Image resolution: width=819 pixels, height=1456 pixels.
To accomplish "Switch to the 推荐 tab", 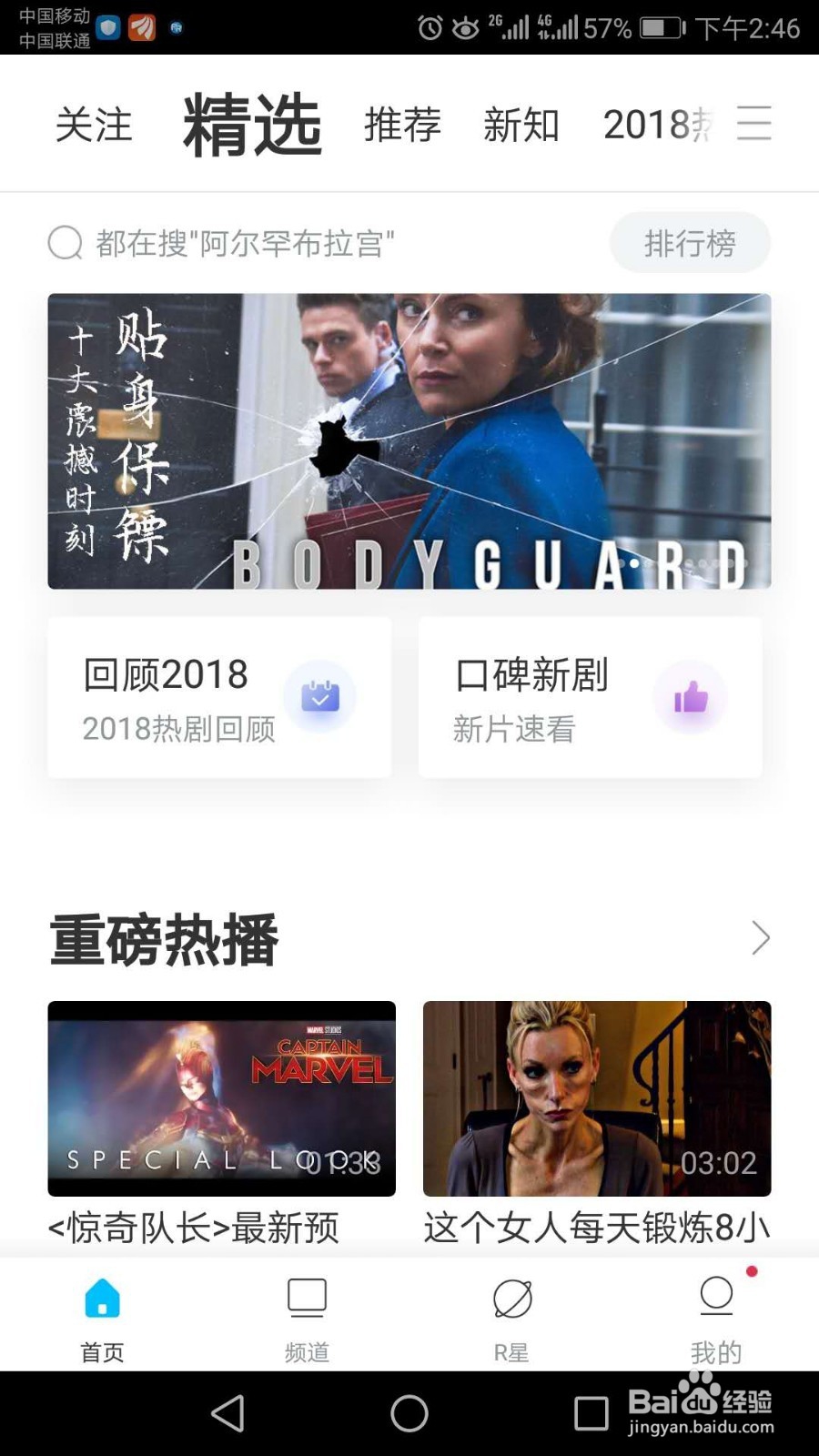I will pyautogui.click(x=403, y=125).
